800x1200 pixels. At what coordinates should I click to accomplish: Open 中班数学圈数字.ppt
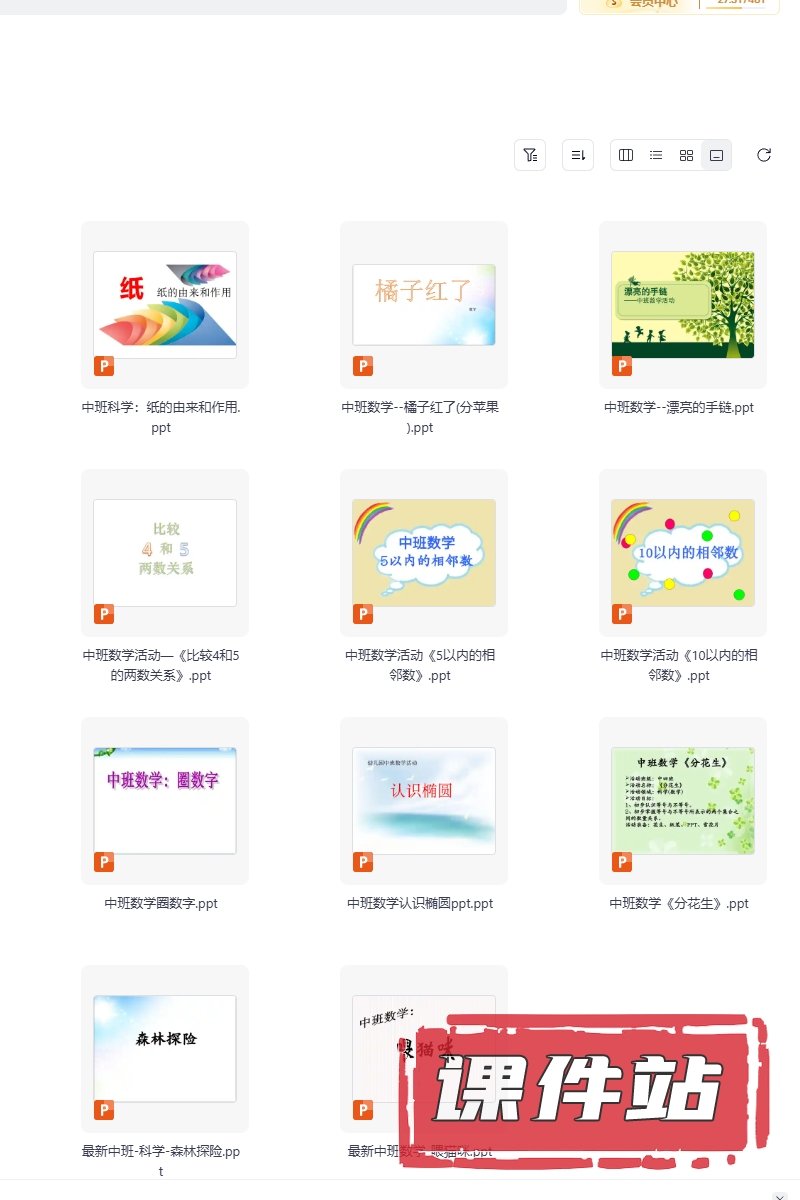165,801
